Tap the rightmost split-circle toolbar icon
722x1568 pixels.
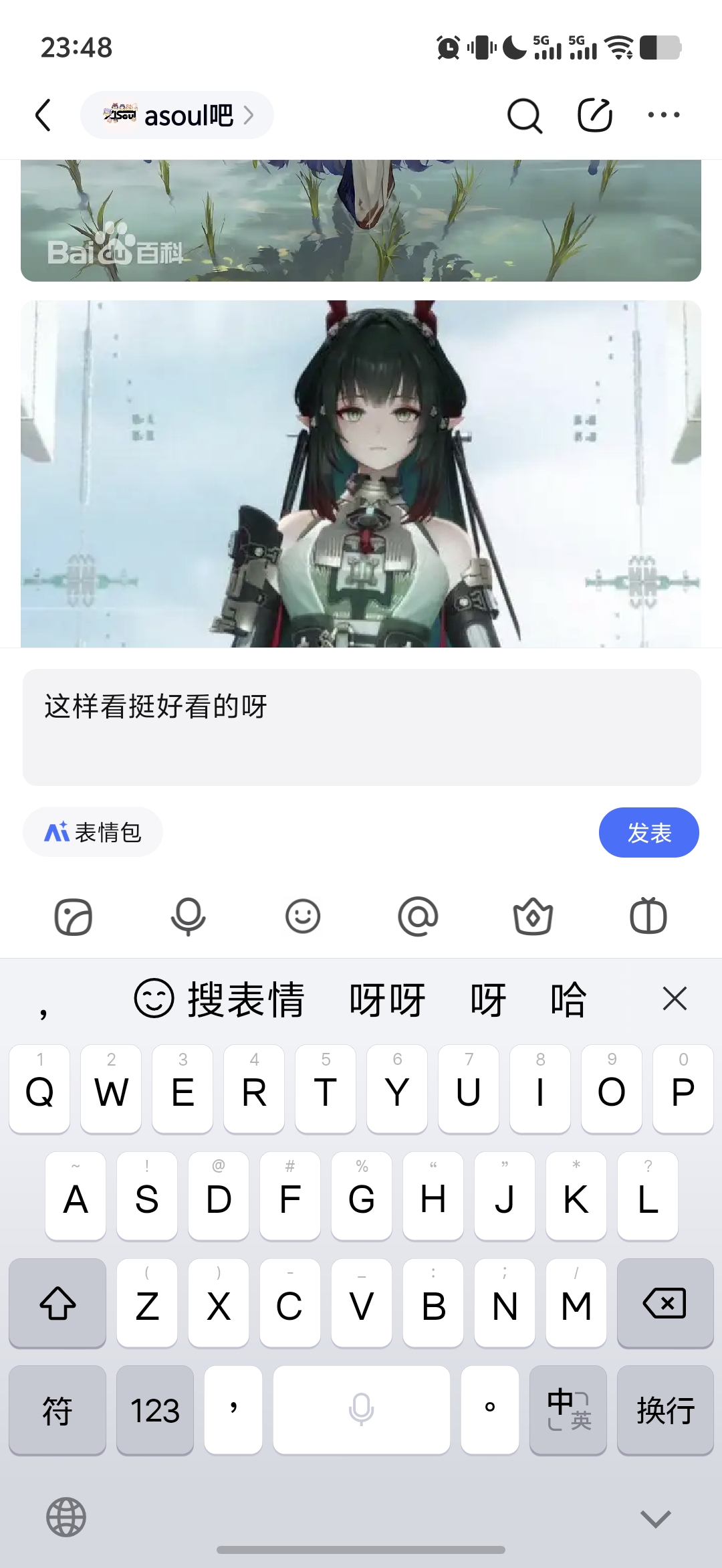(648, 916)
